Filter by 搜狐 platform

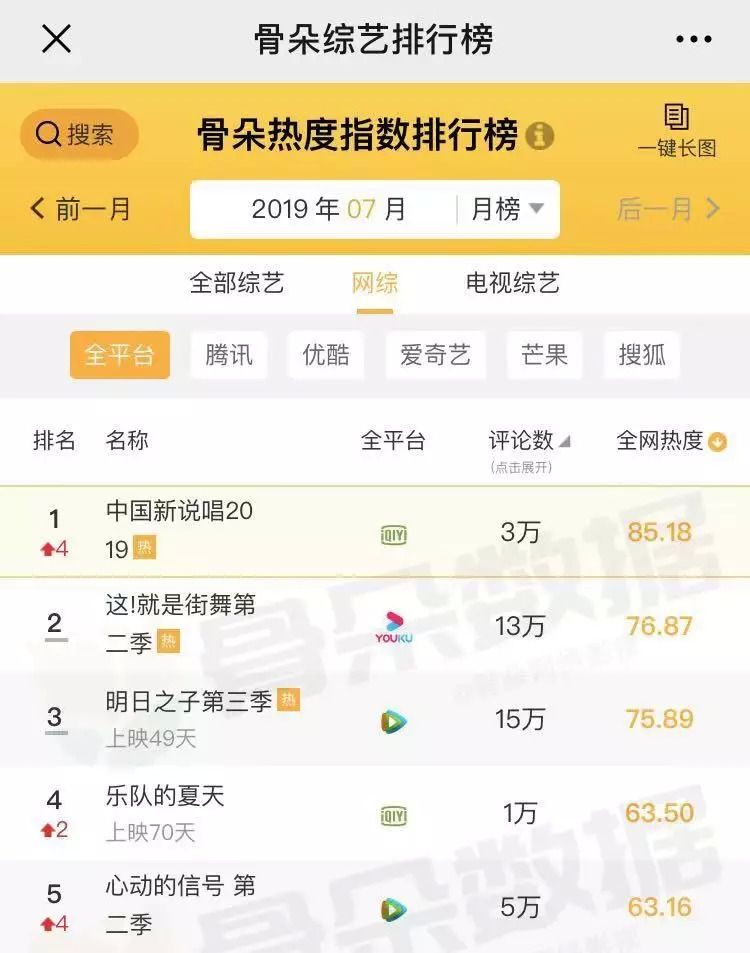[642, 355]
